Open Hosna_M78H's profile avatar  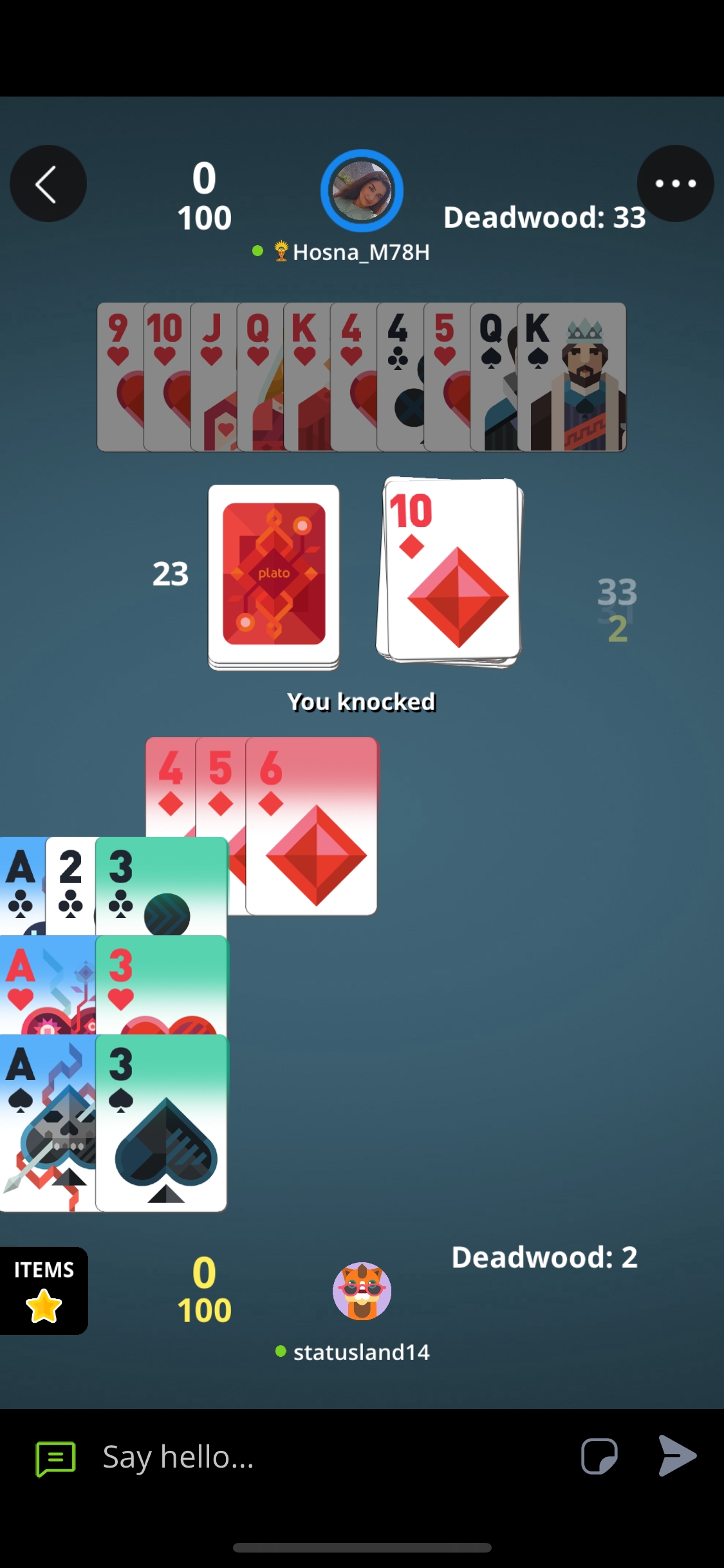click(362, 191)
